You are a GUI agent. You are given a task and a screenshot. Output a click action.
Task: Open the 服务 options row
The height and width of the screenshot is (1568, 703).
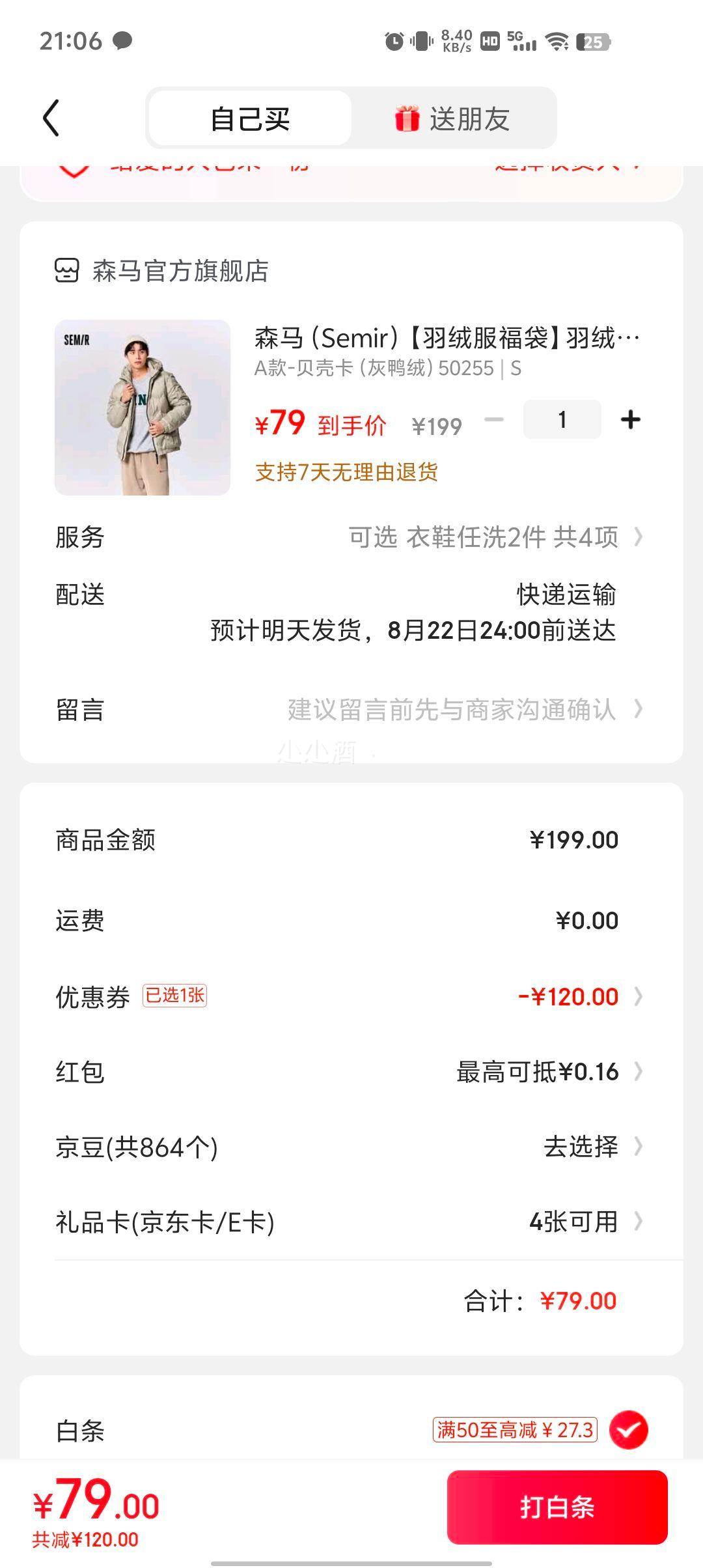pyautogui.click(x=351, y=537)
